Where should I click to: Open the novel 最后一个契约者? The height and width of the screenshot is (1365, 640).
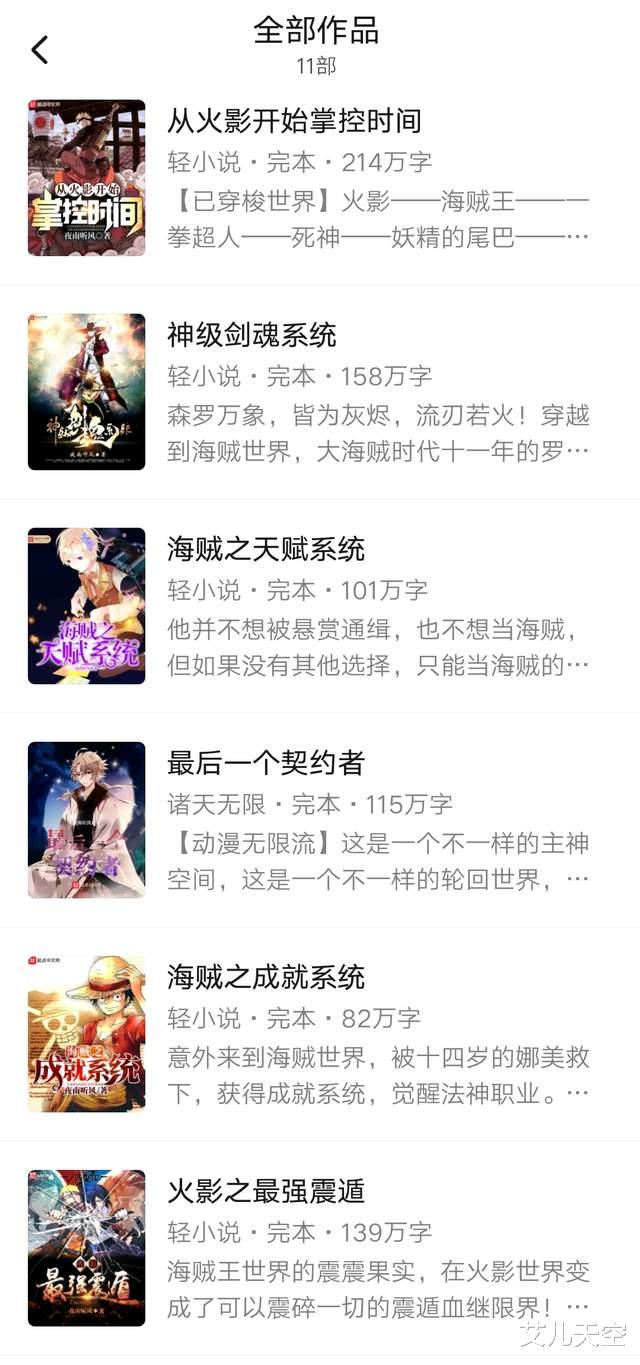tap(266, 763)
